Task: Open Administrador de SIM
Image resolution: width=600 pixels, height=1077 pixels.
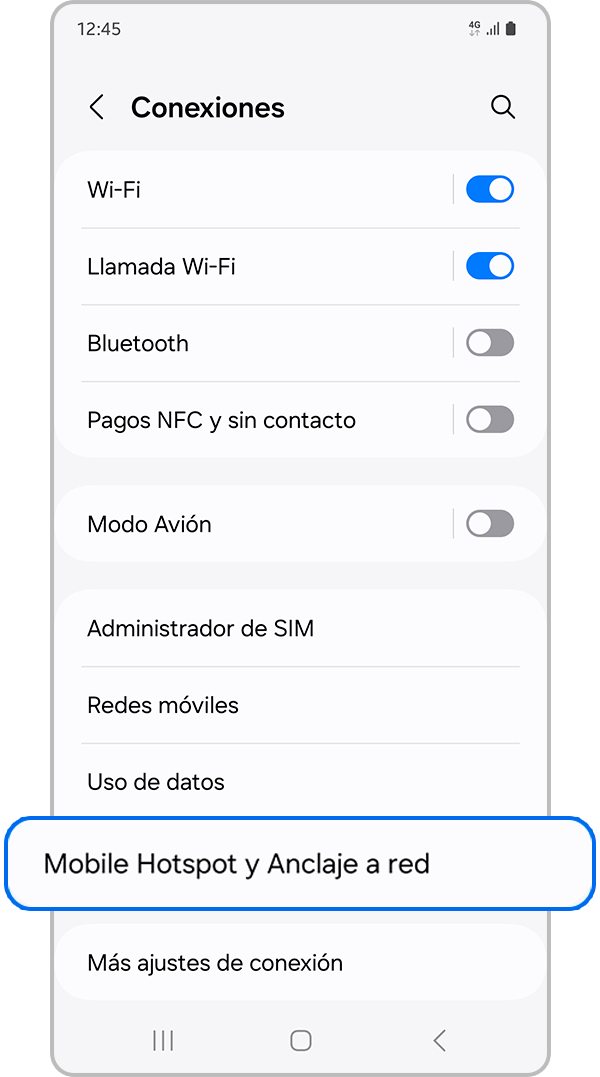Action: pyautogui.click(x=250, y=629)
